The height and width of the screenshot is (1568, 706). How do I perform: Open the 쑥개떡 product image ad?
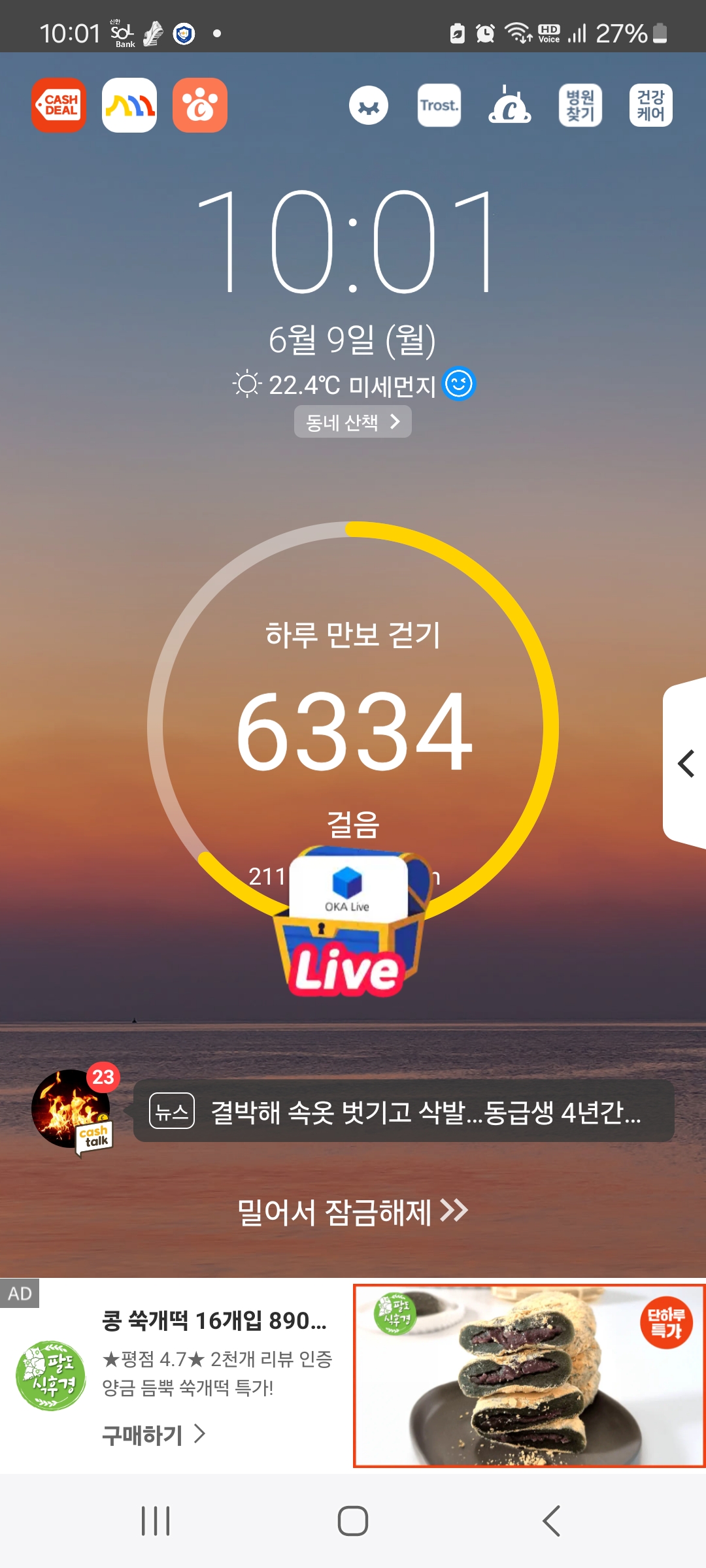pos(529,1376)
